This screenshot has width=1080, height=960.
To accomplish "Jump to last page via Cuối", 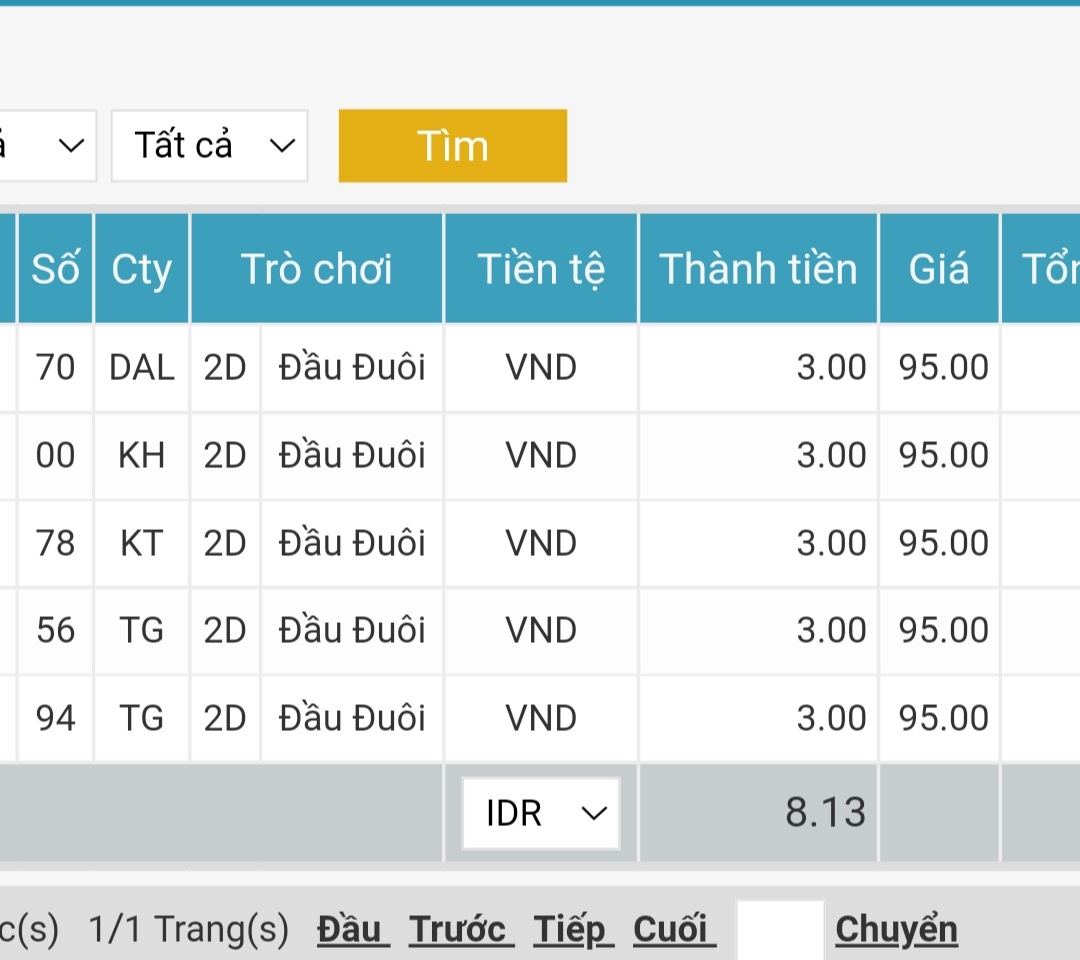I will pyautogui.click(x=674, y=930).
